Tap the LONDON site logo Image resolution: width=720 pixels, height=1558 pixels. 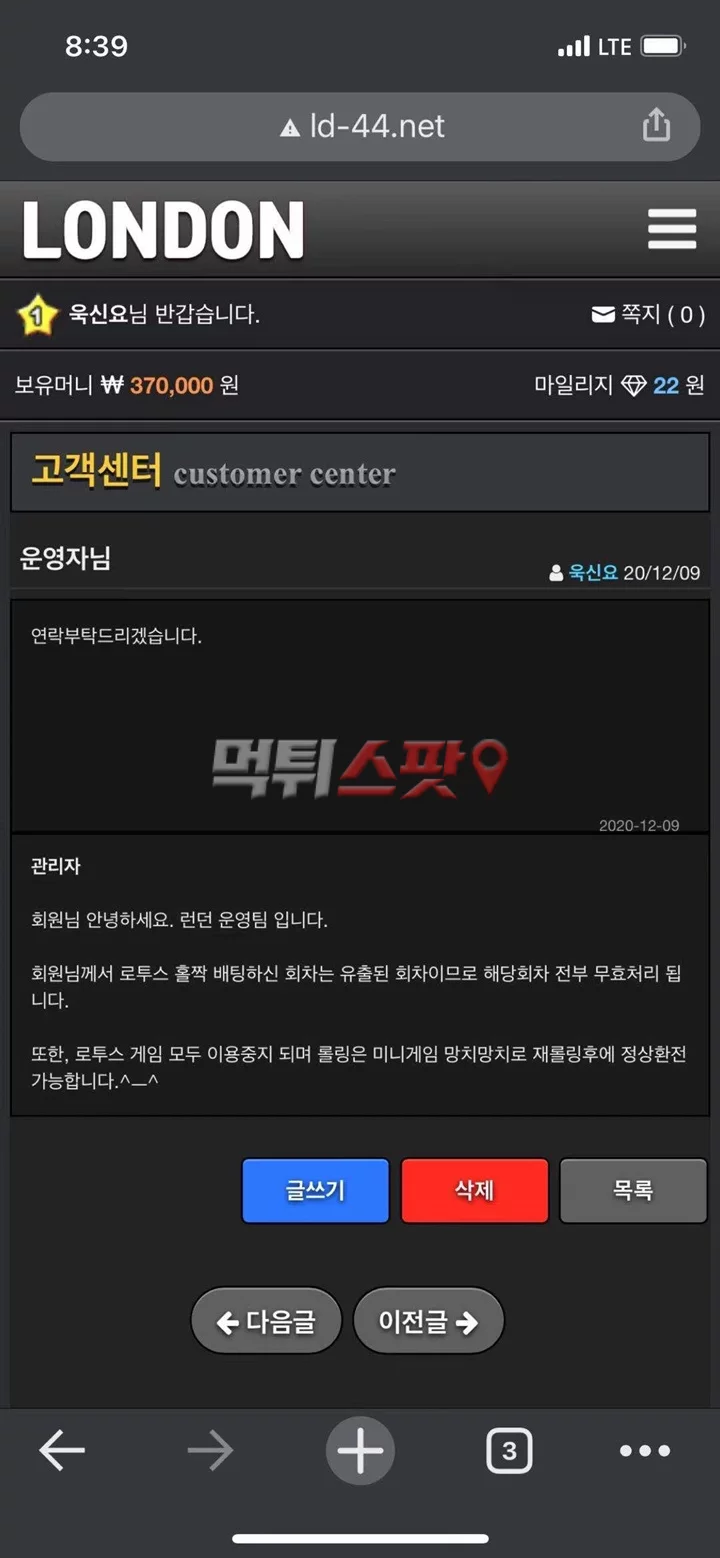[x=164, y=230]
